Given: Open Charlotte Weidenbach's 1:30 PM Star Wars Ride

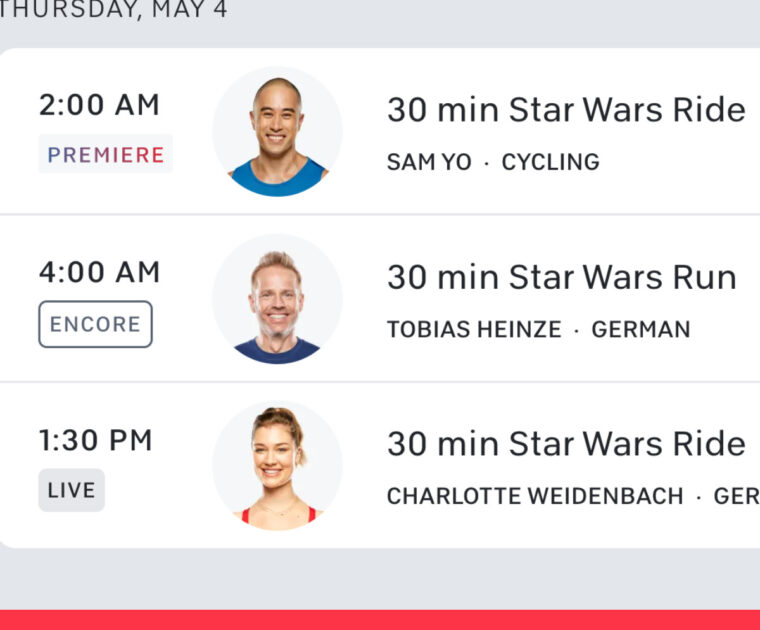Looking at the screenshot, I should 565,444.
